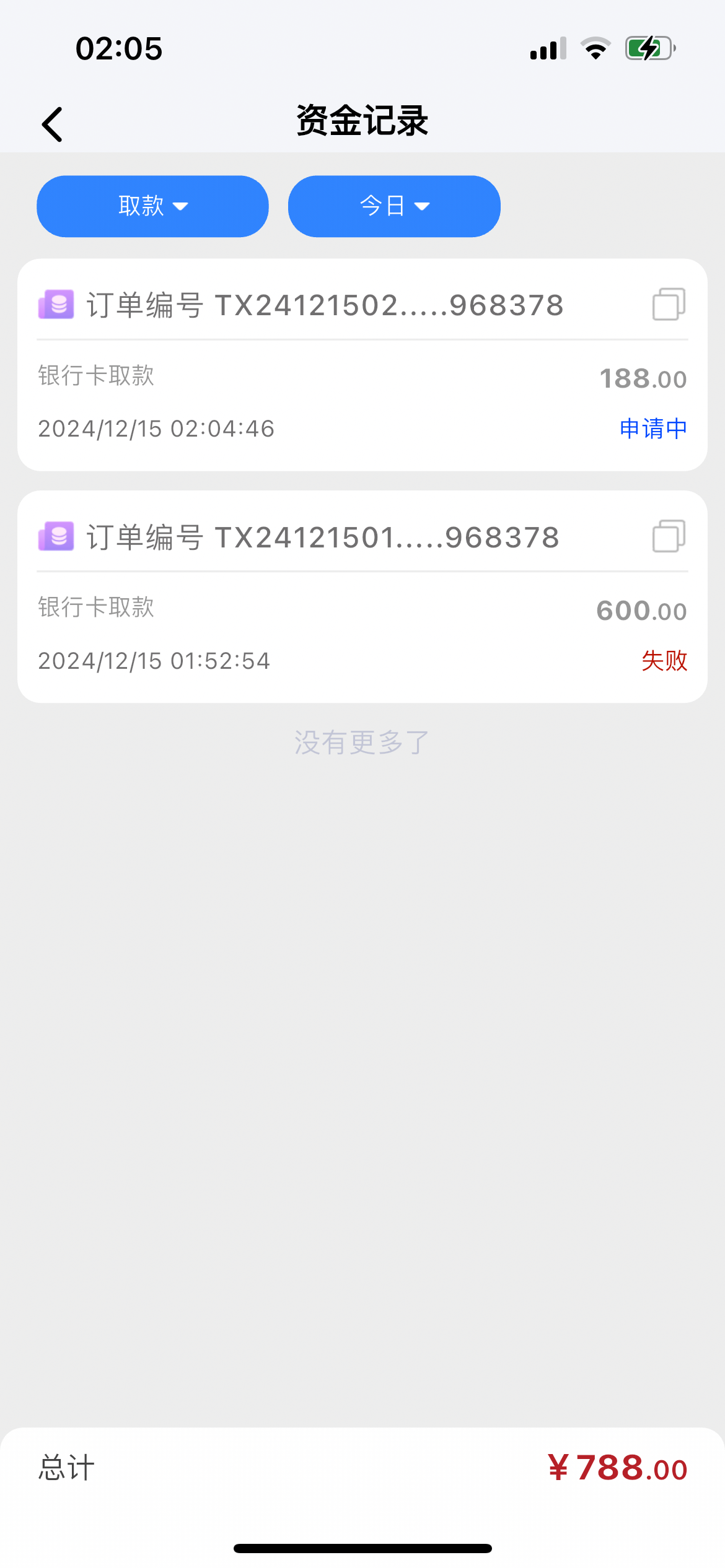Expand the 今日 date filter dropdown
Image resolution: width=725 pixels, height=1568 pixels.
pos(394,206)
